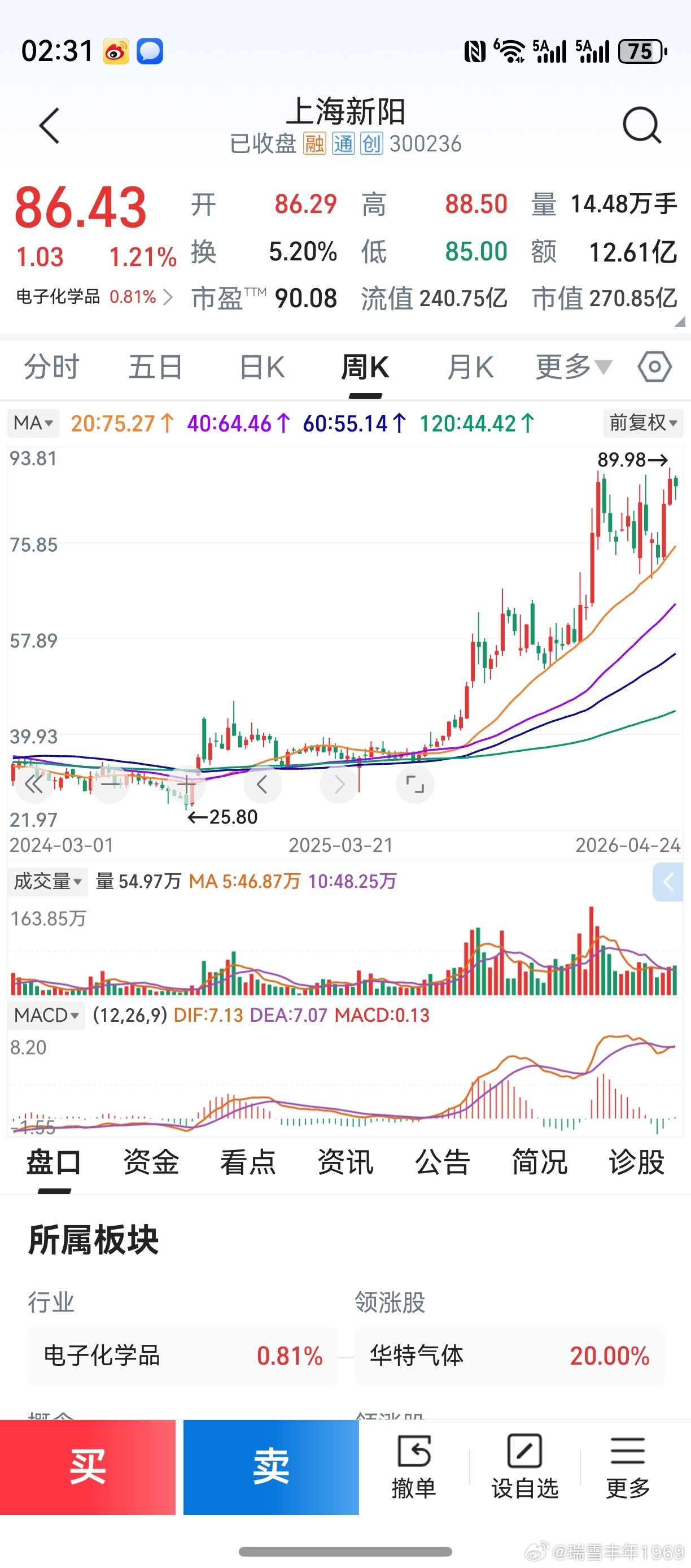The image size is (691, 1568).
Task: Navigate to previous period with left arrow icon
Action: pyautogui.click(x=262, y=785)
